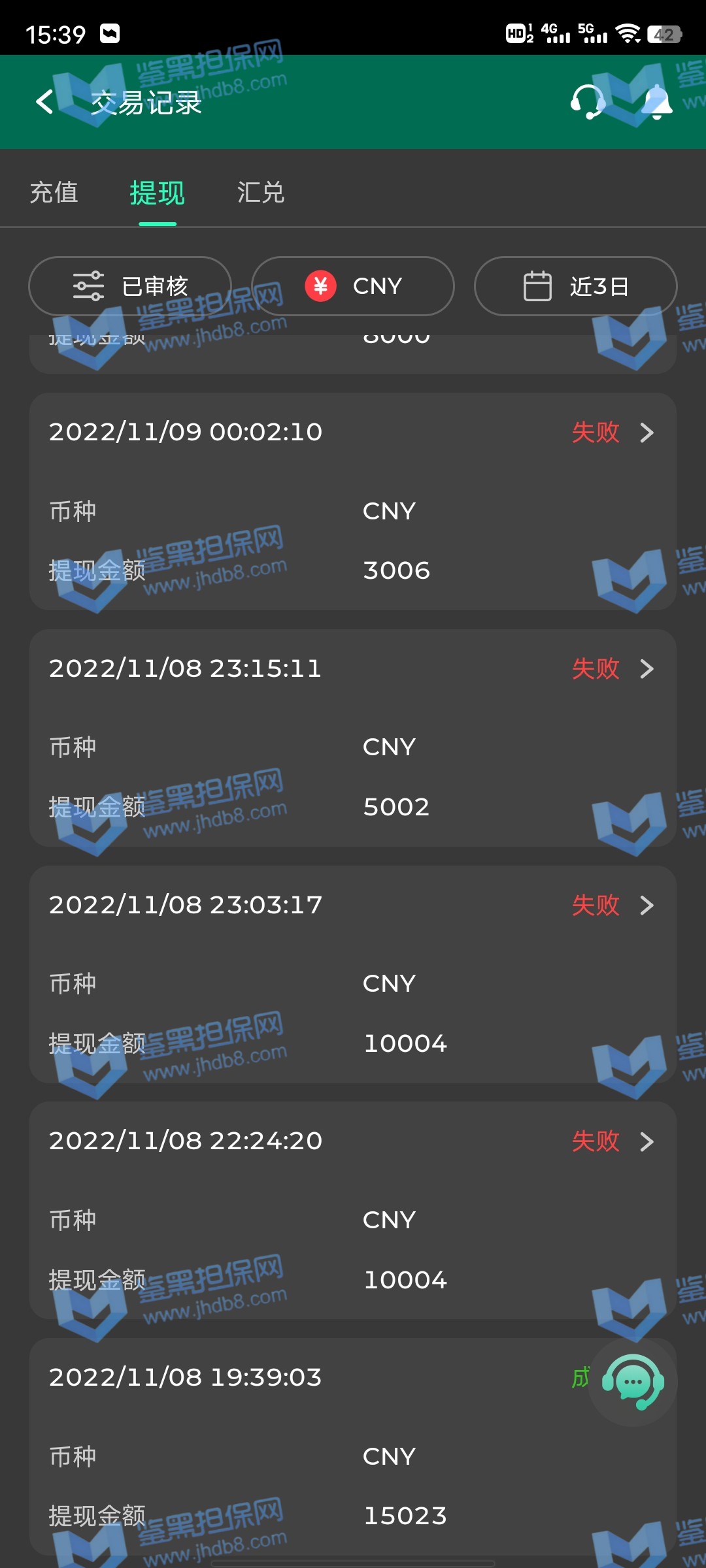Switch to the 汇兑 tab
Image resolution: width=706 pixels, height=1568 pixels.
click(x=260, y=193)
